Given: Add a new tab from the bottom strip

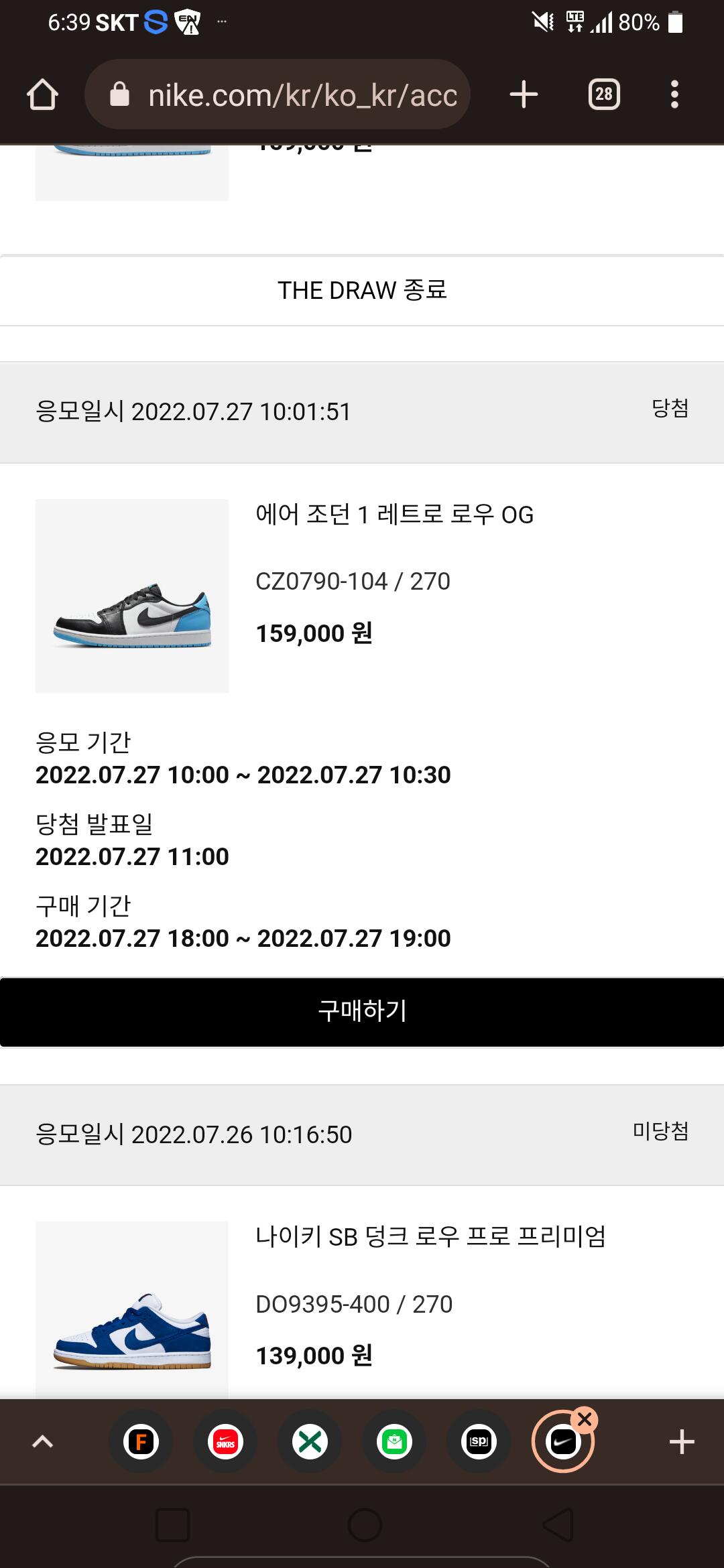Looking at the screenshot, I should (x=681, y=1441).
